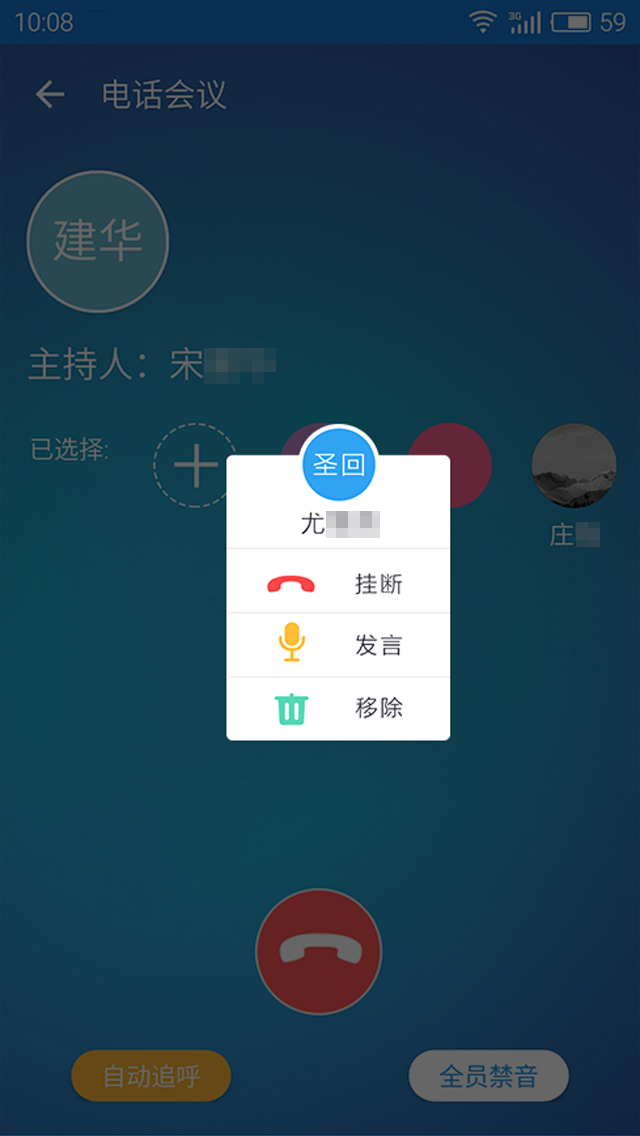Choose 发言 to let participant speak

point(338,646)
